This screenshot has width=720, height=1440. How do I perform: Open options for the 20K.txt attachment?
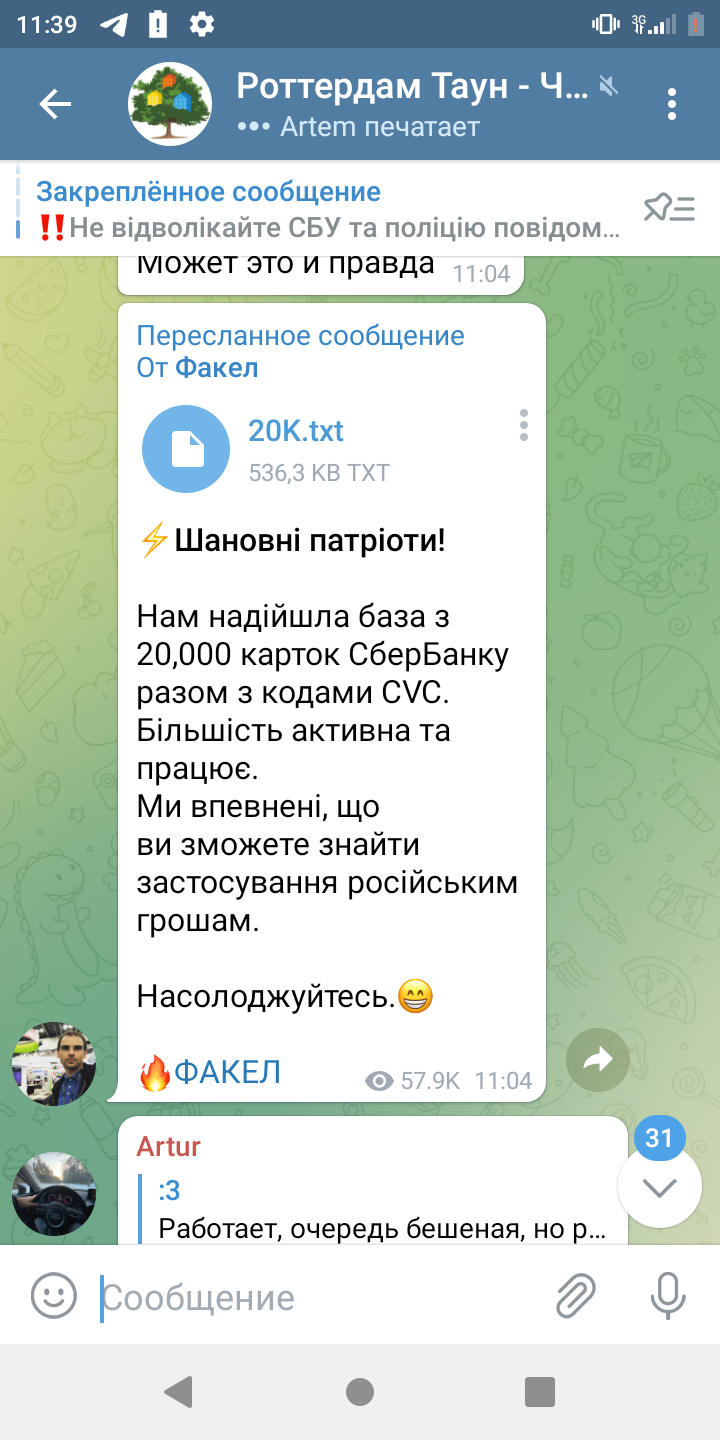523,425
